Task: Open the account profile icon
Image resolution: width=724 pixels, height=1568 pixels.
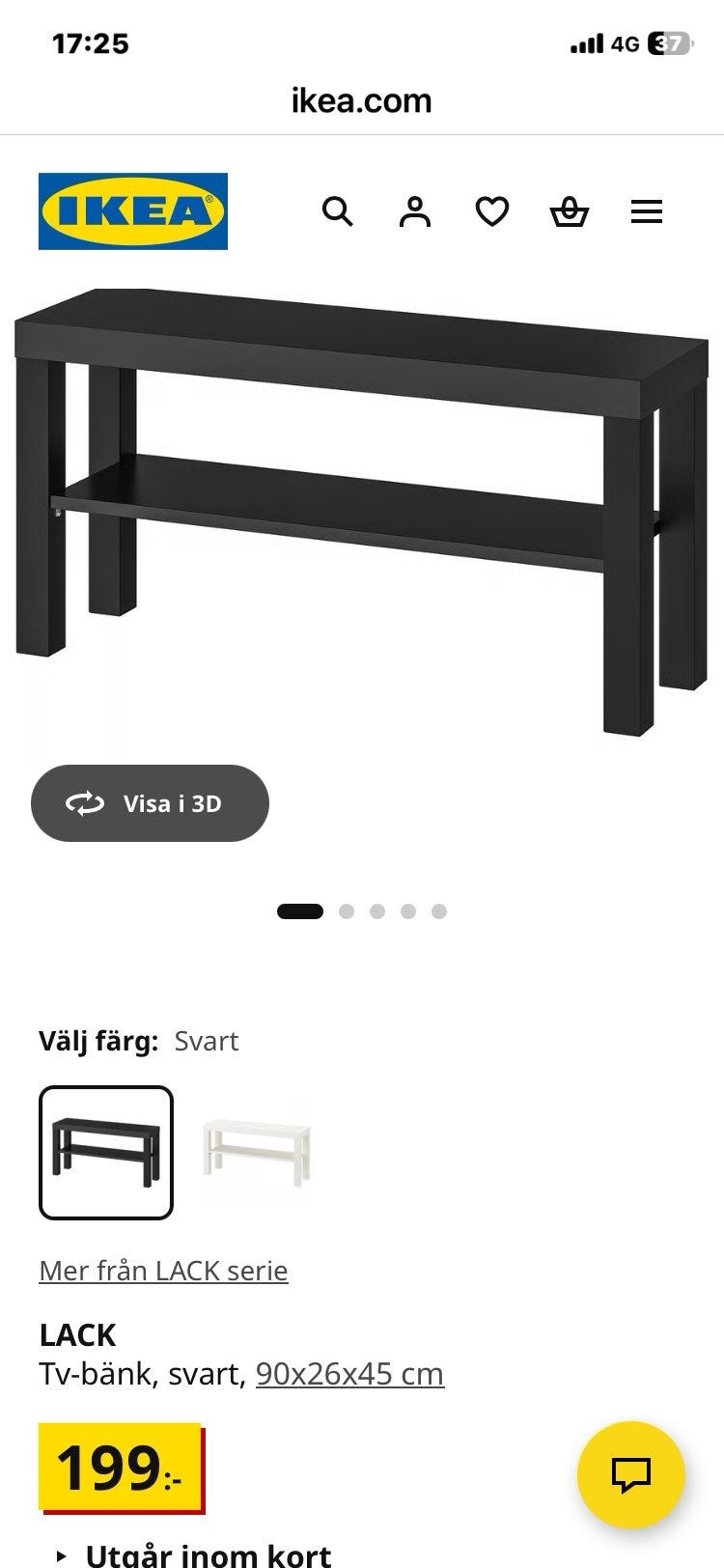Action: pos(415,211)
